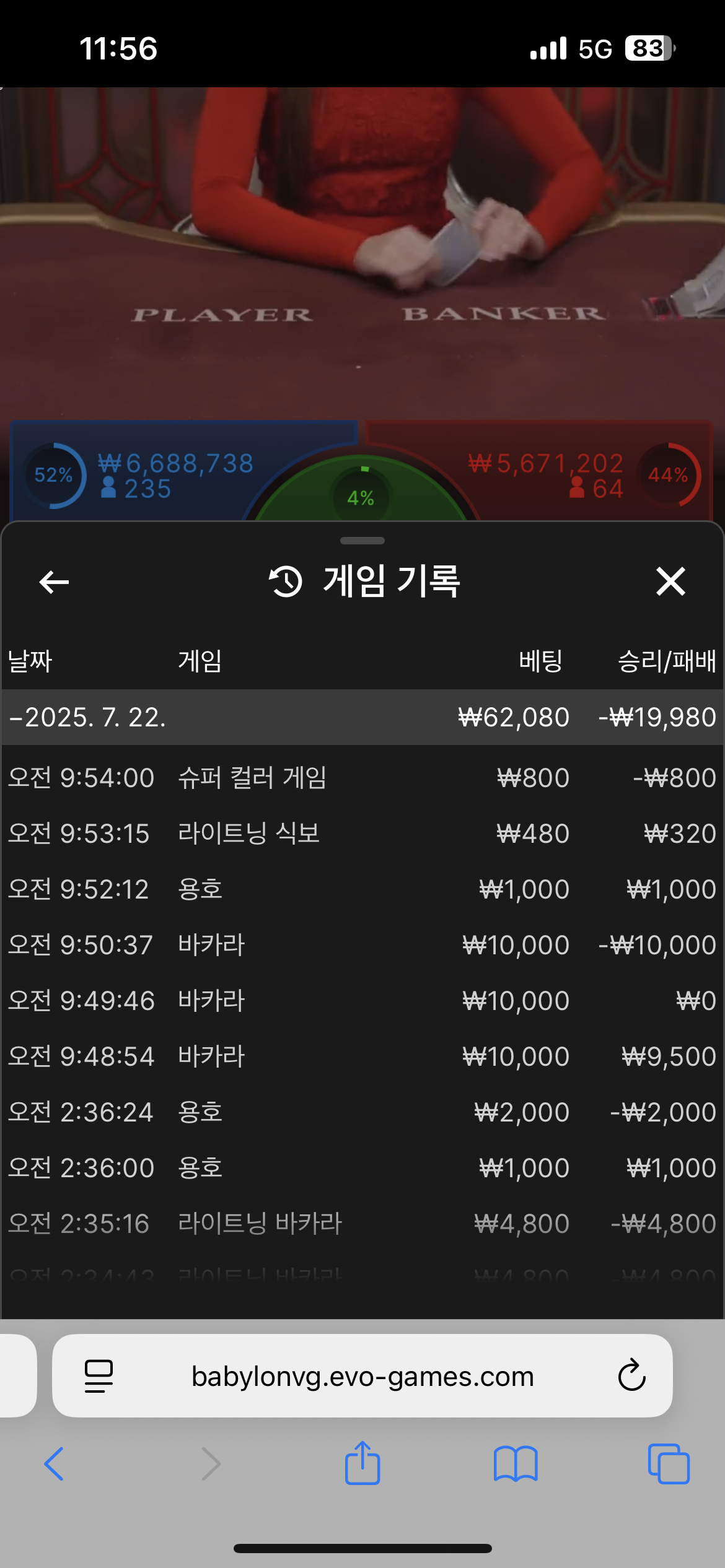The width and height of the screenshot is (725, 1568).
Task: Tap the babylonvg.evo-games.com address bar
Action: tap(362, 1376)
